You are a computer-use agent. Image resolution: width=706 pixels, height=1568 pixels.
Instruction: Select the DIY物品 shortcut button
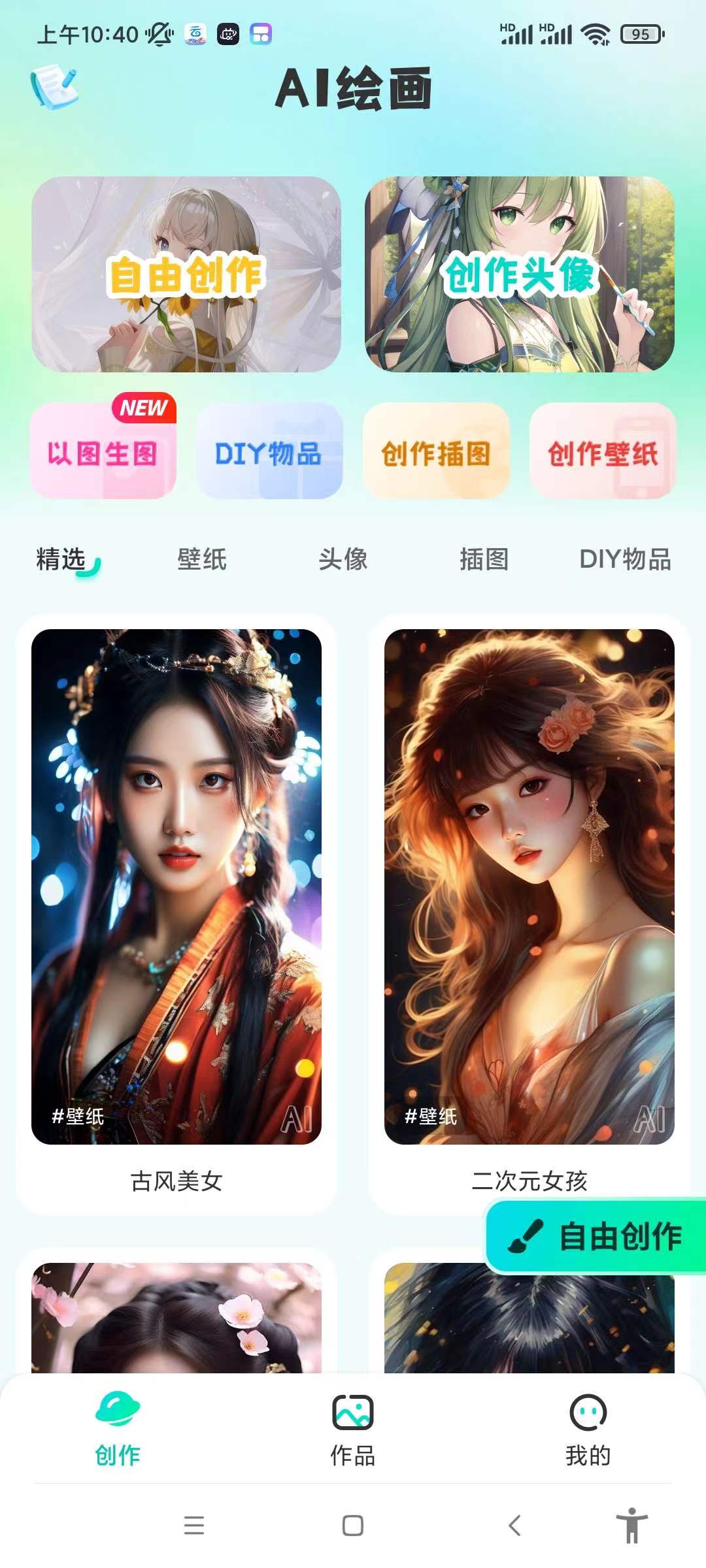[269, 452]
